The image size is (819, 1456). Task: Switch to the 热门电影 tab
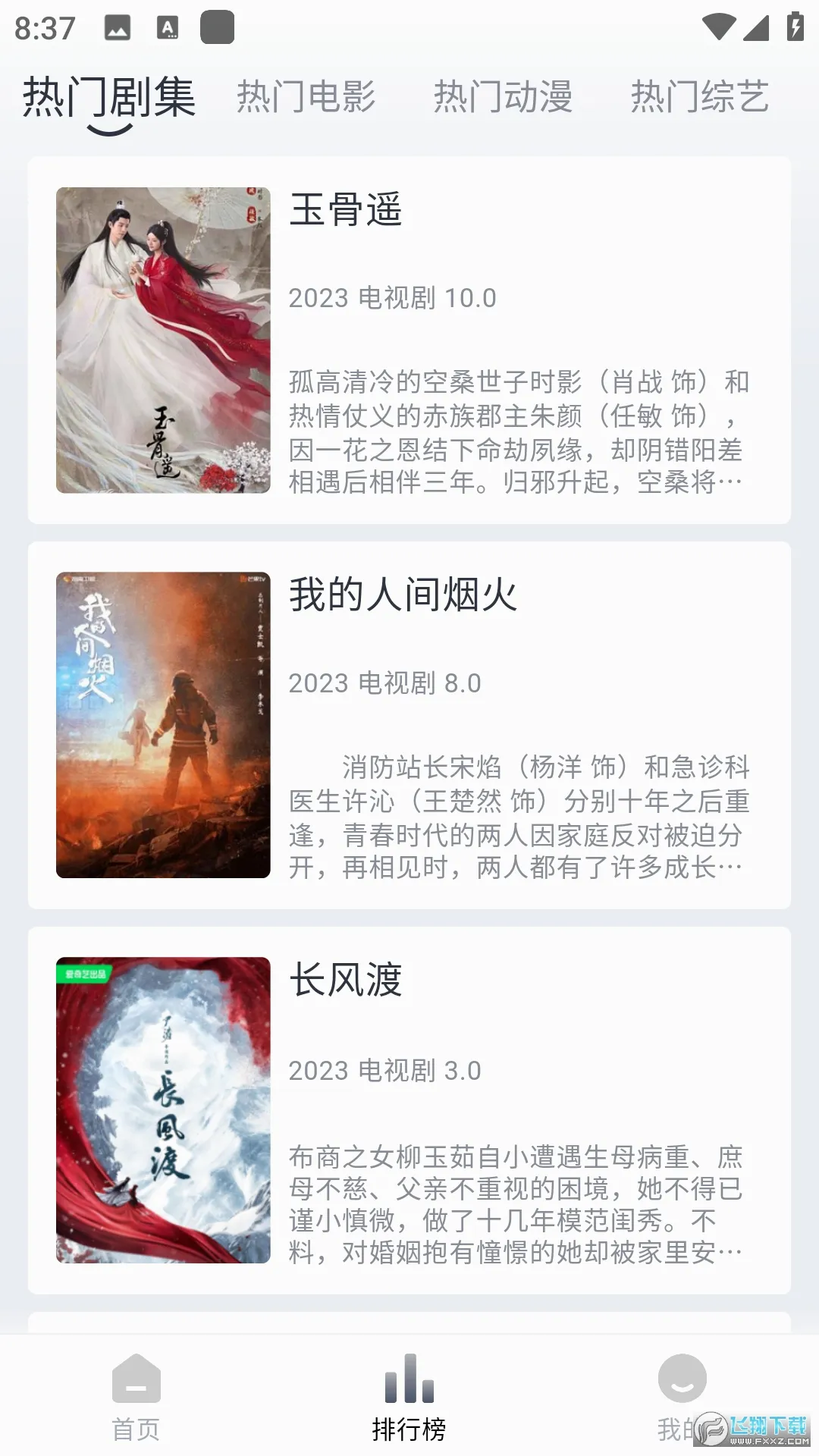tap(306, 97)
